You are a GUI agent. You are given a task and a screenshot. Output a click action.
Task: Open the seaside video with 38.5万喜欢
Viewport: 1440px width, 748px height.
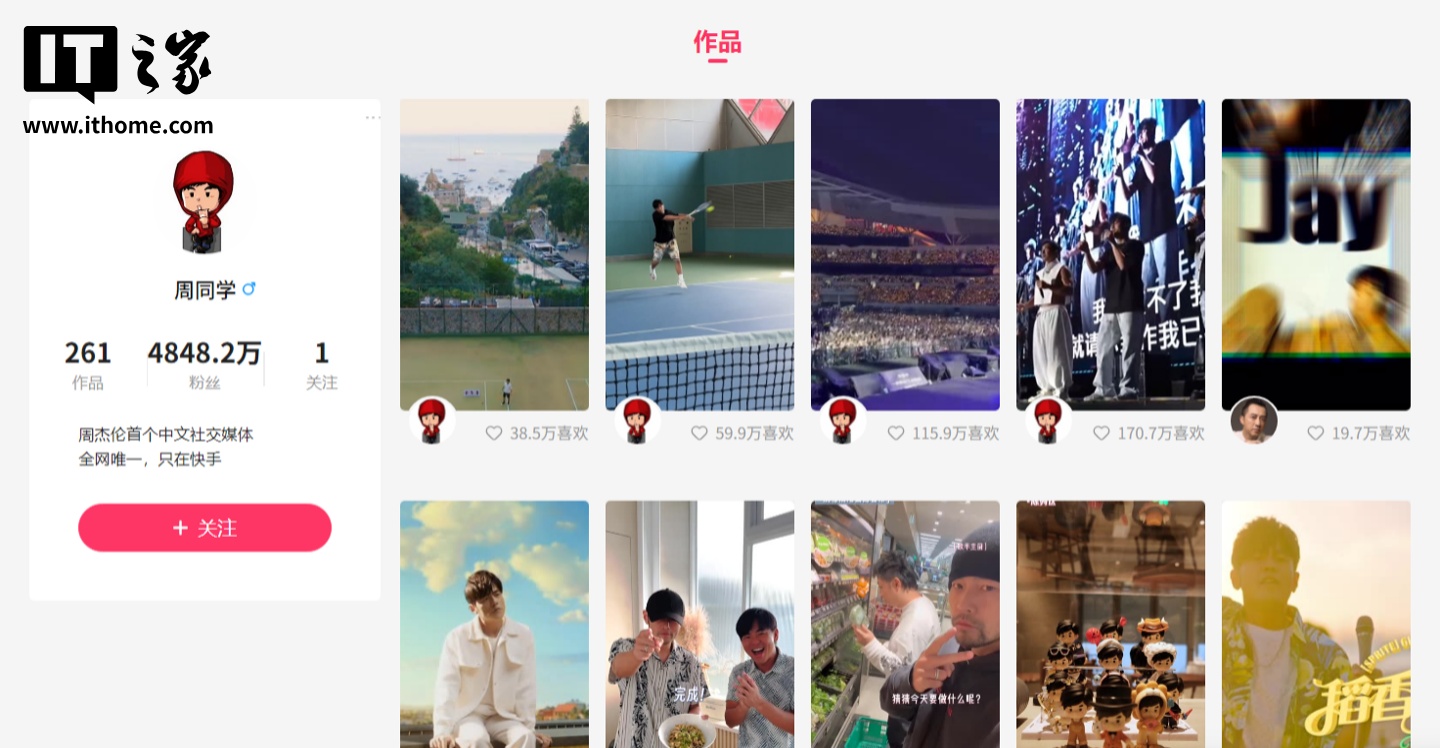494,254
